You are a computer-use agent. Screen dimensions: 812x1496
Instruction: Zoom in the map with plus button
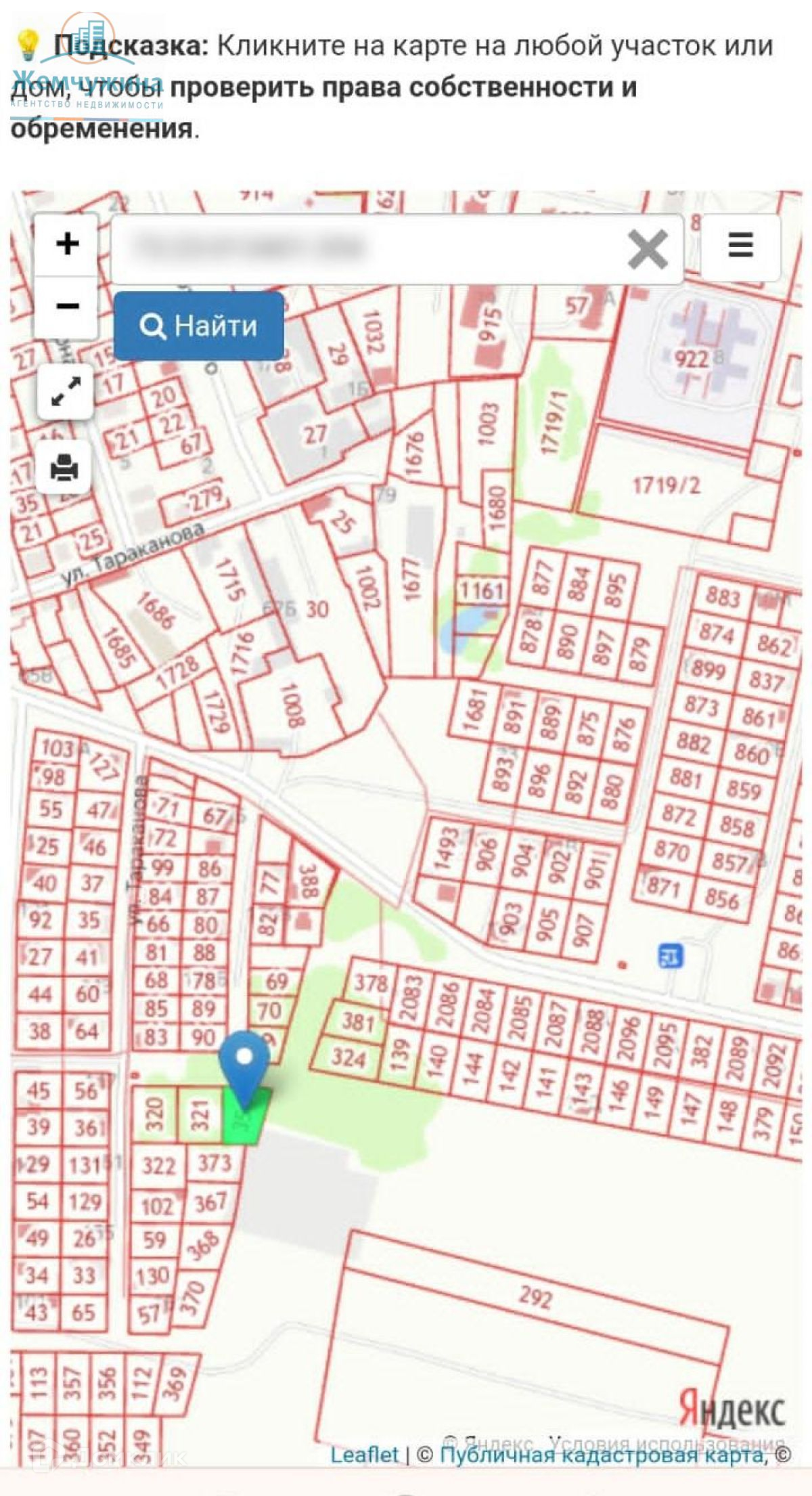(x=66, y=245)
